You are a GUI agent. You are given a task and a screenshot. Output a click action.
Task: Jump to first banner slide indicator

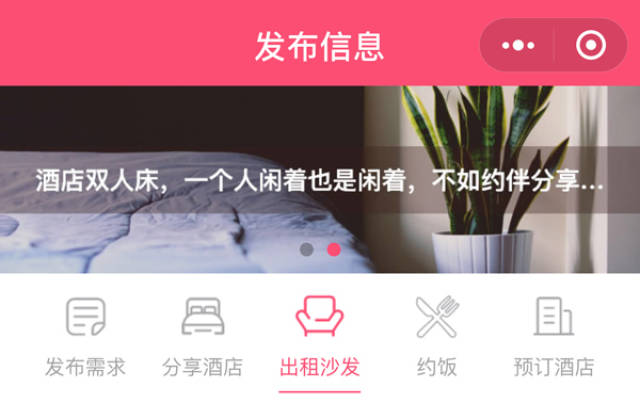tap(307, 249)
